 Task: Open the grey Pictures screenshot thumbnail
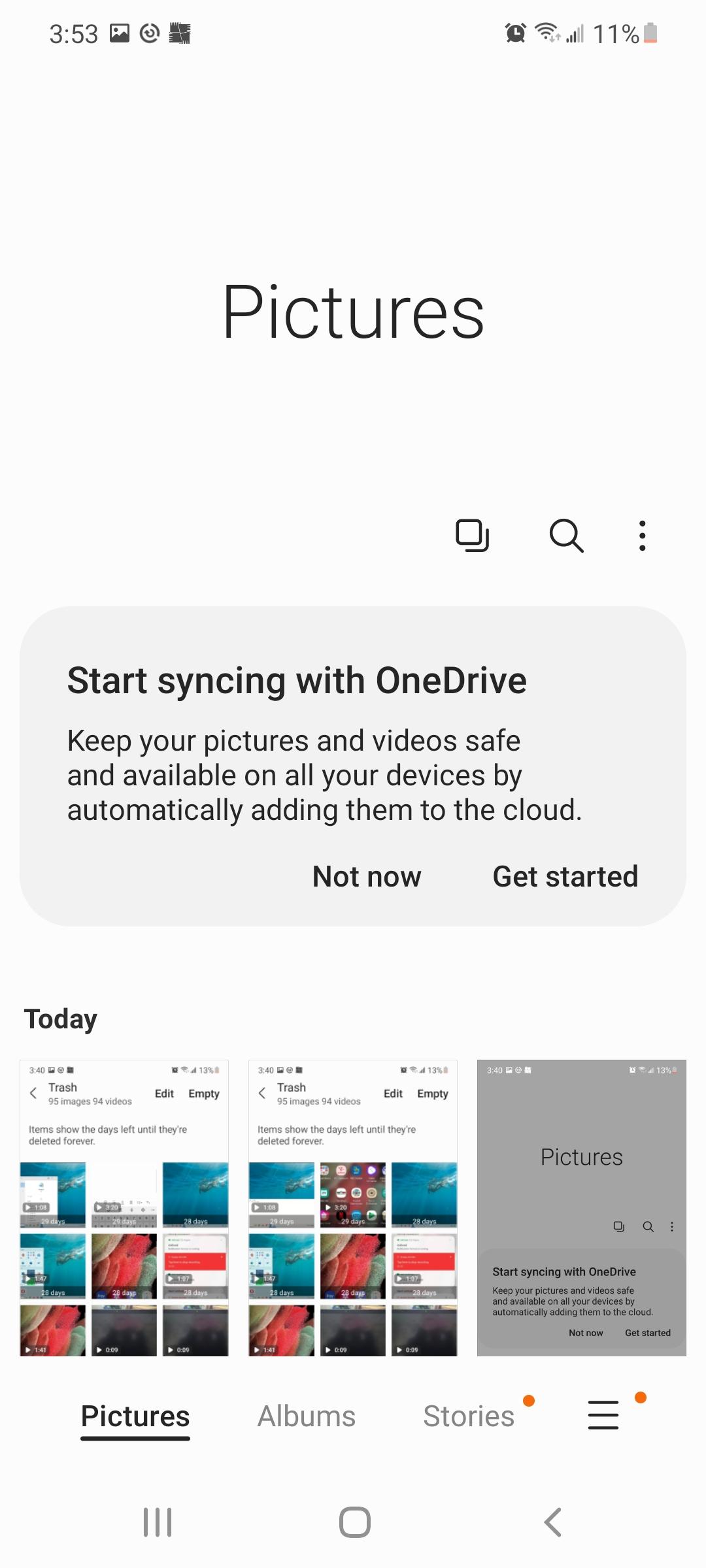581,1207
